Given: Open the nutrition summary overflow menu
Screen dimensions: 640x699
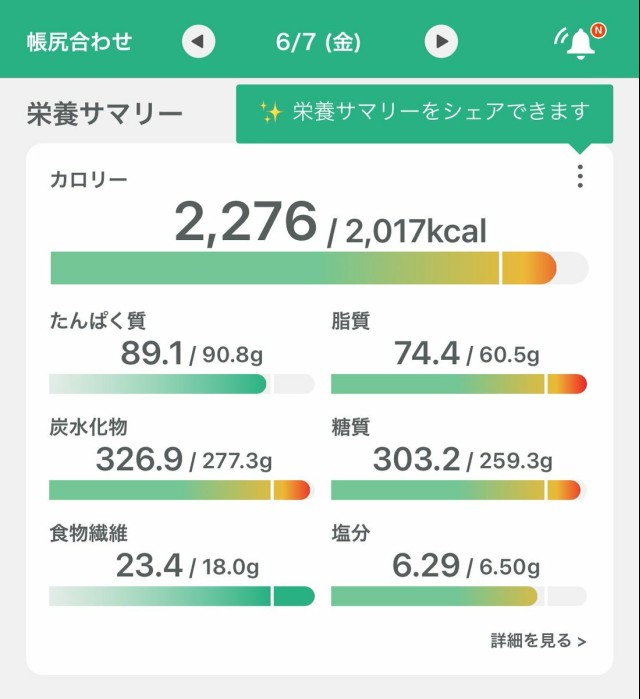Looking at the screenshot, I should pyautogui.click(x=580, y=177).
